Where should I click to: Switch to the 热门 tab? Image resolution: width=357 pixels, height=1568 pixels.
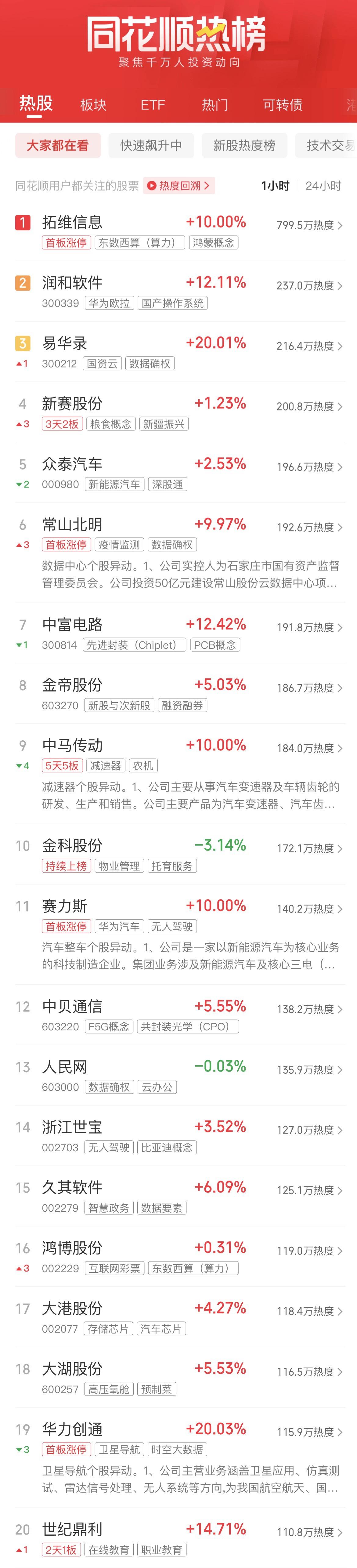click(x=215, y=105)
